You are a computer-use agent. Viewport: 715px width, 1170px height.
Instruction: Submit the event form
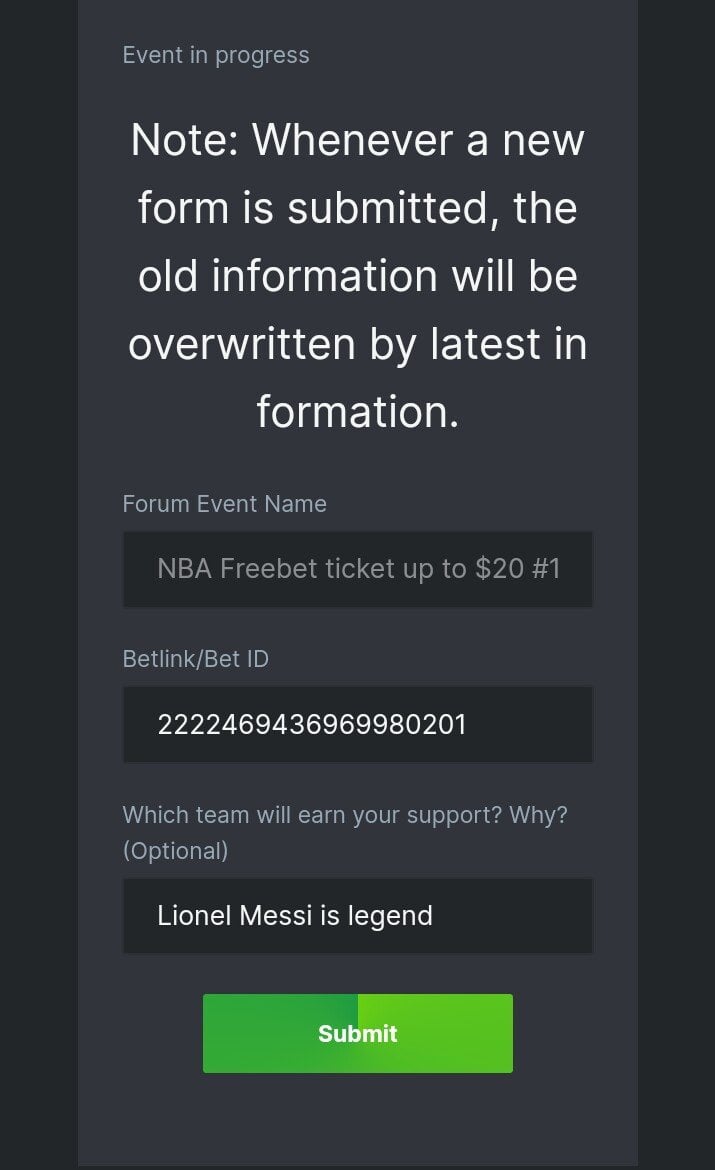coord(357,1033)
